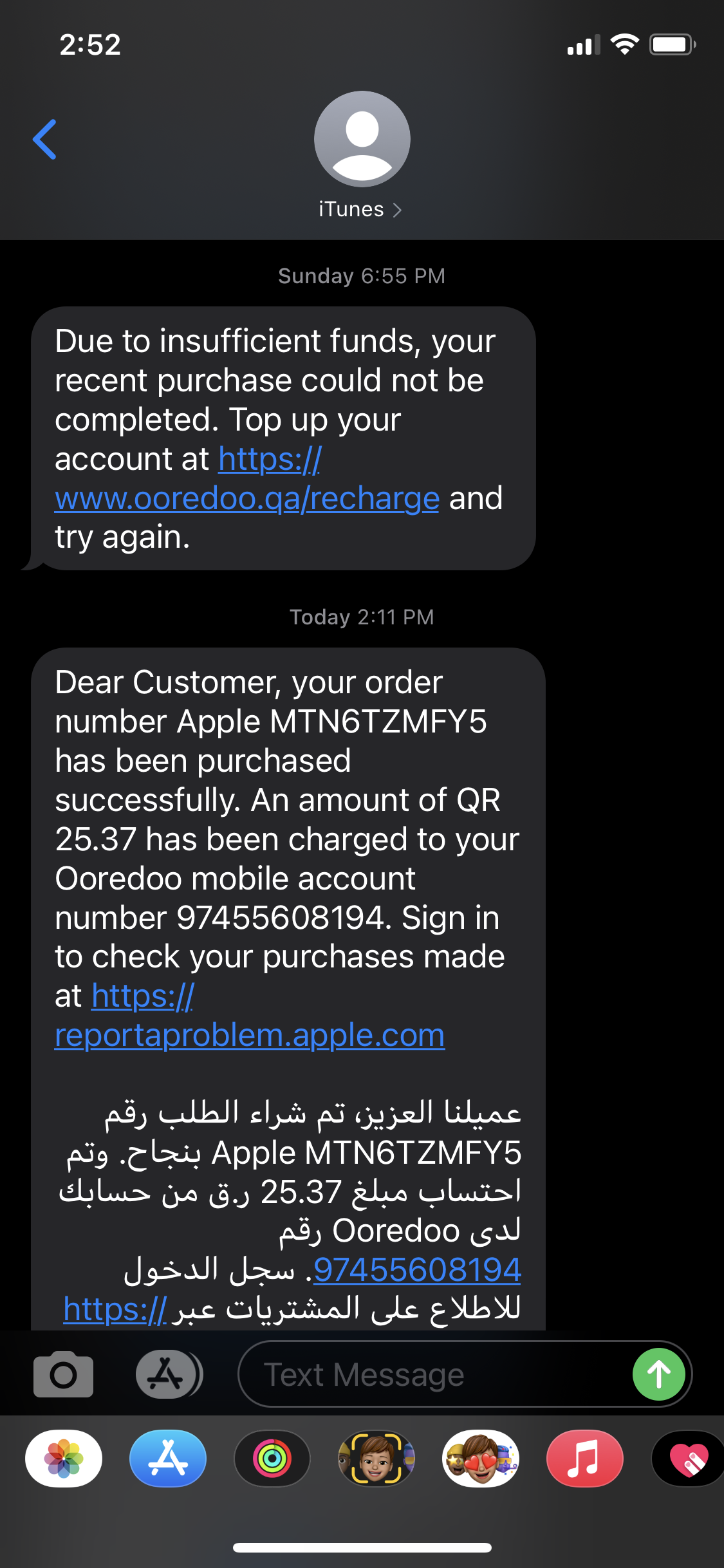Open the App Store iMessage app
This screenshot has height=1568, width=724.
(167, 1459)
